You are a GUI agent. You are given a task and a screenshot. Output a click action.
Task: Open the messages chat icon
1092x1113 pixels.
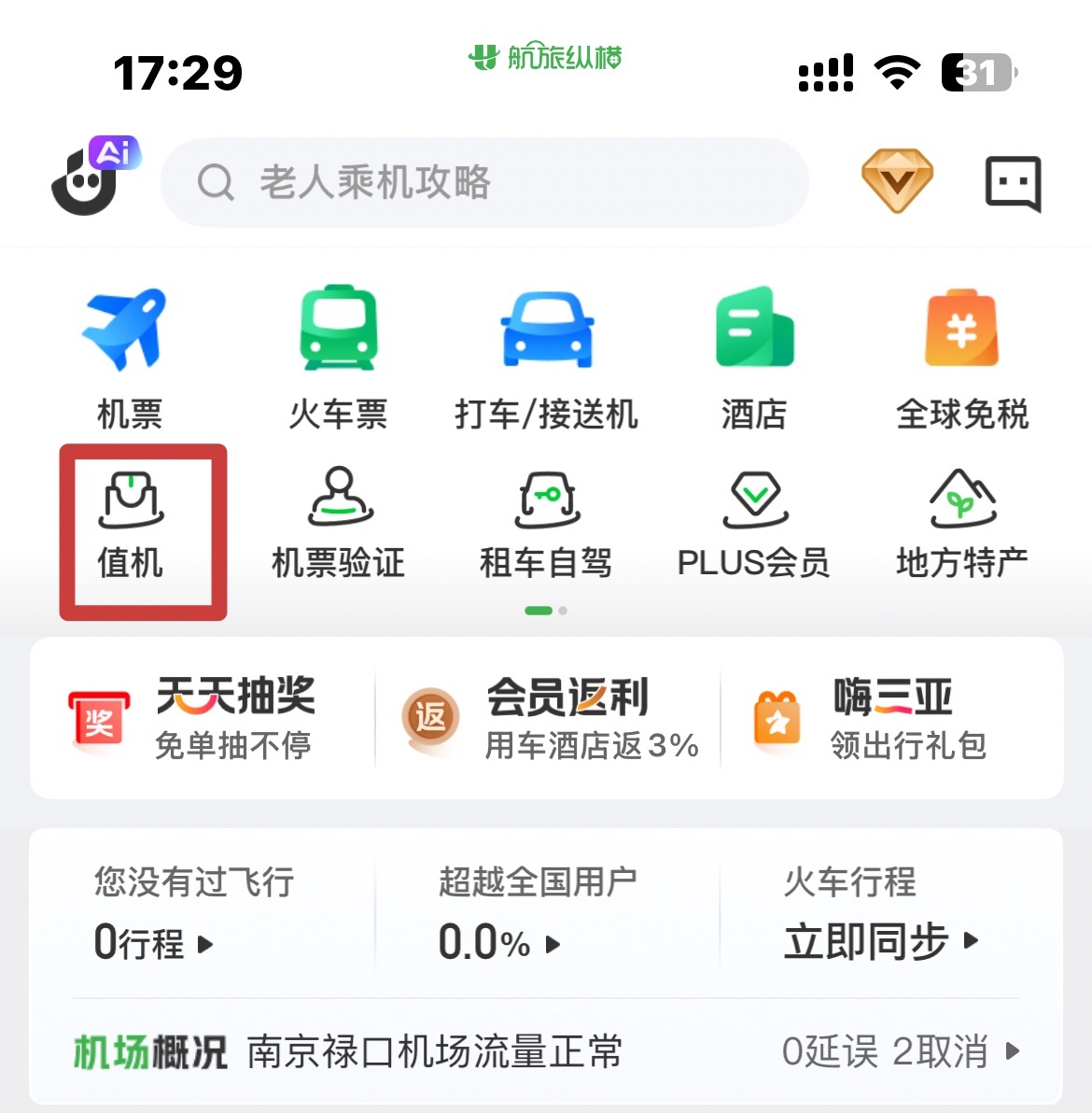tap(1013, 183)
